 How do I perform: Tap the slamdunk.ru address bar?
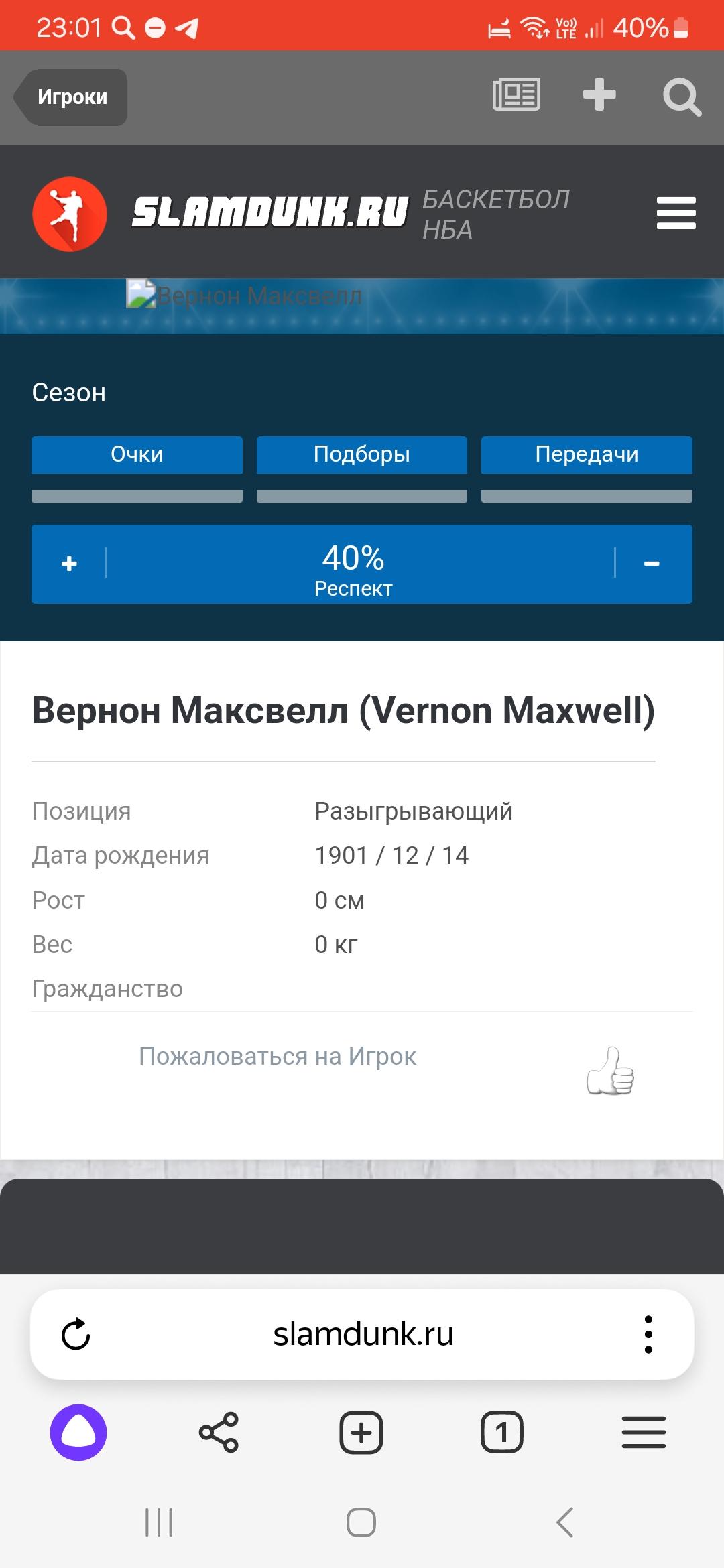point(363,1334)
